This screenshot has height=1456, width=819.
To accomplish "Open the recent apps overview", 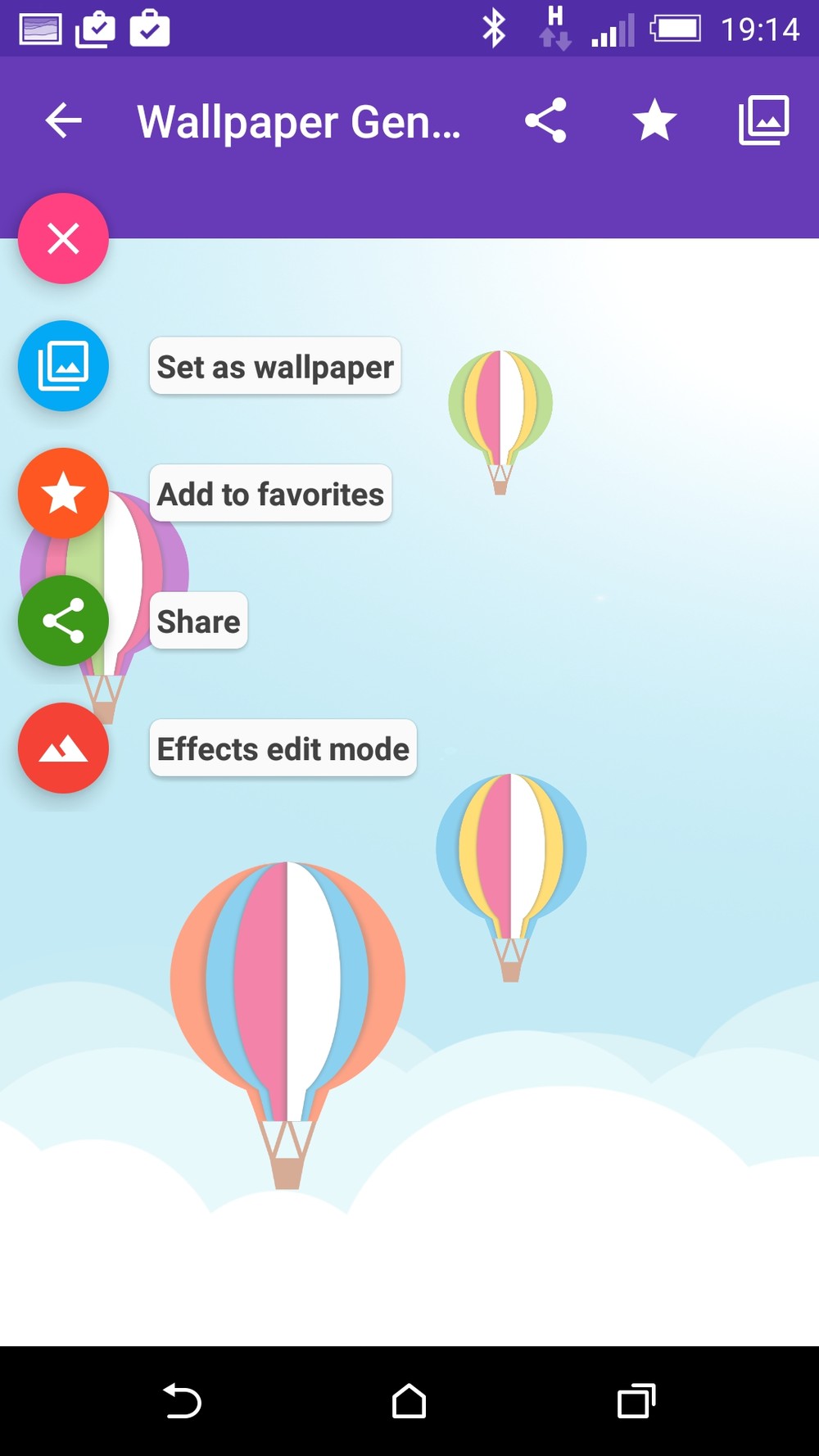I will [x=636, y=1401].
